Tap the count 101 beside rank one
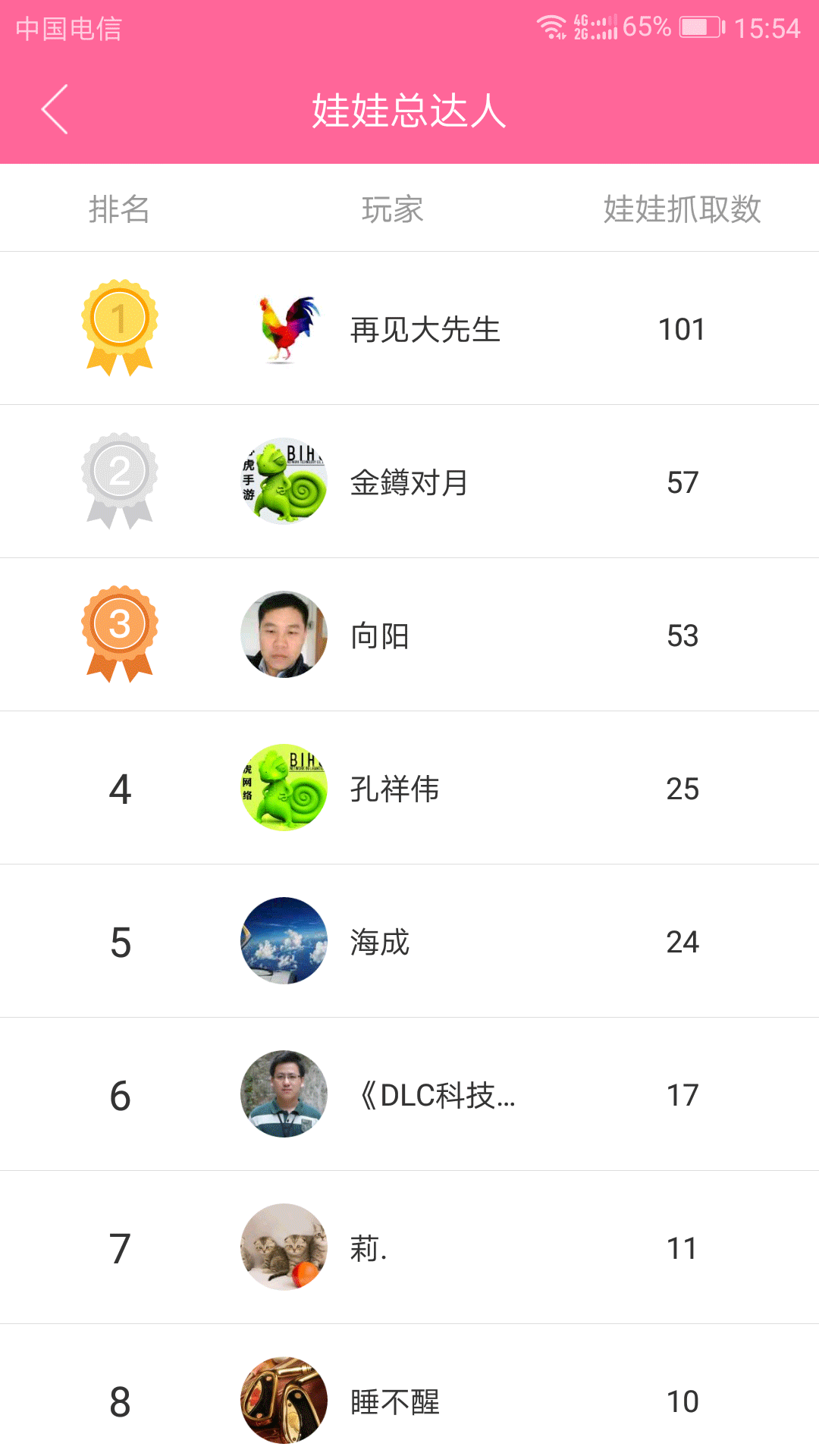Viewport: 819px width, 1456px height. (x=680, y=328)
